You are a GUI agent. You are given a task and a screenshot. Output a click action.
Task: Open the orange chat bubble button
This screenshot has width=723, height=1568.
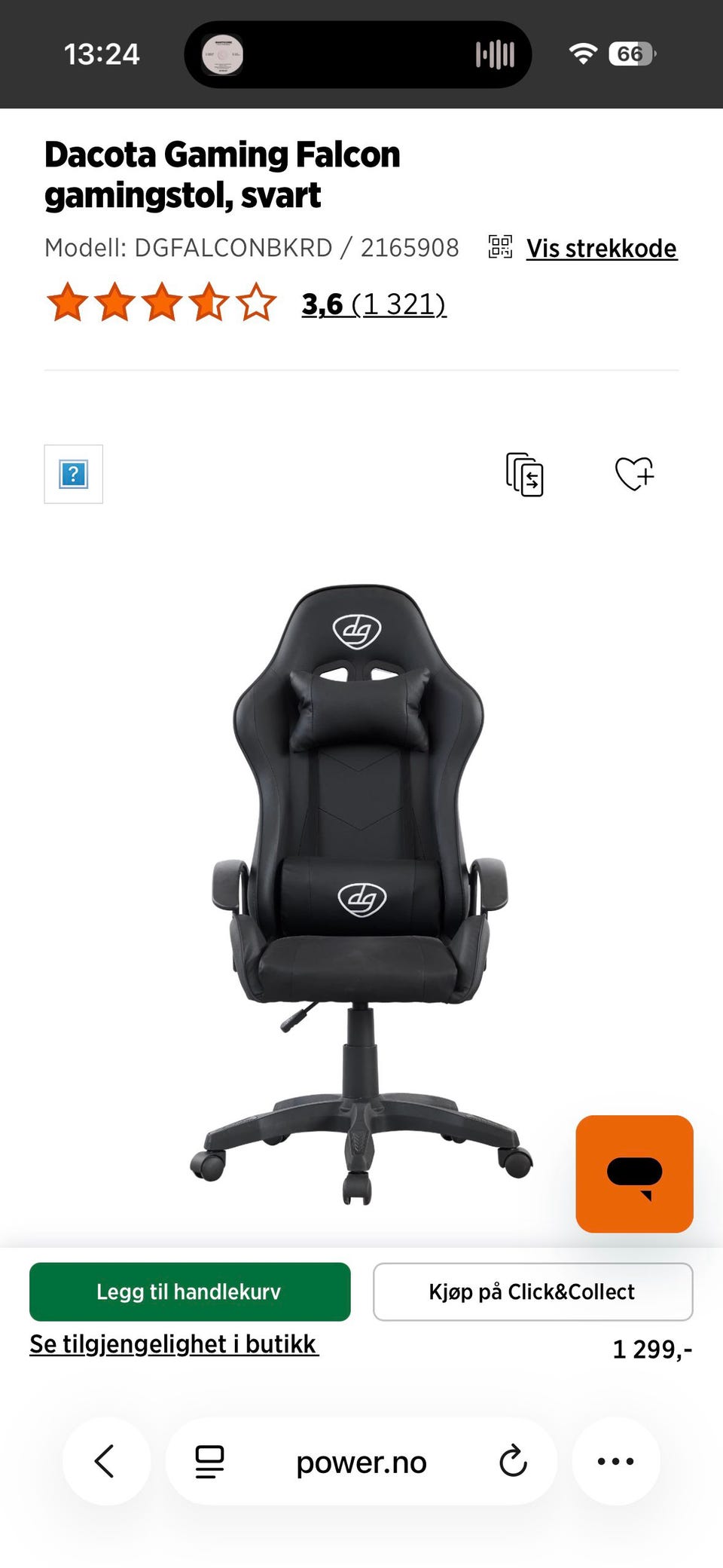click(634, 1174)
